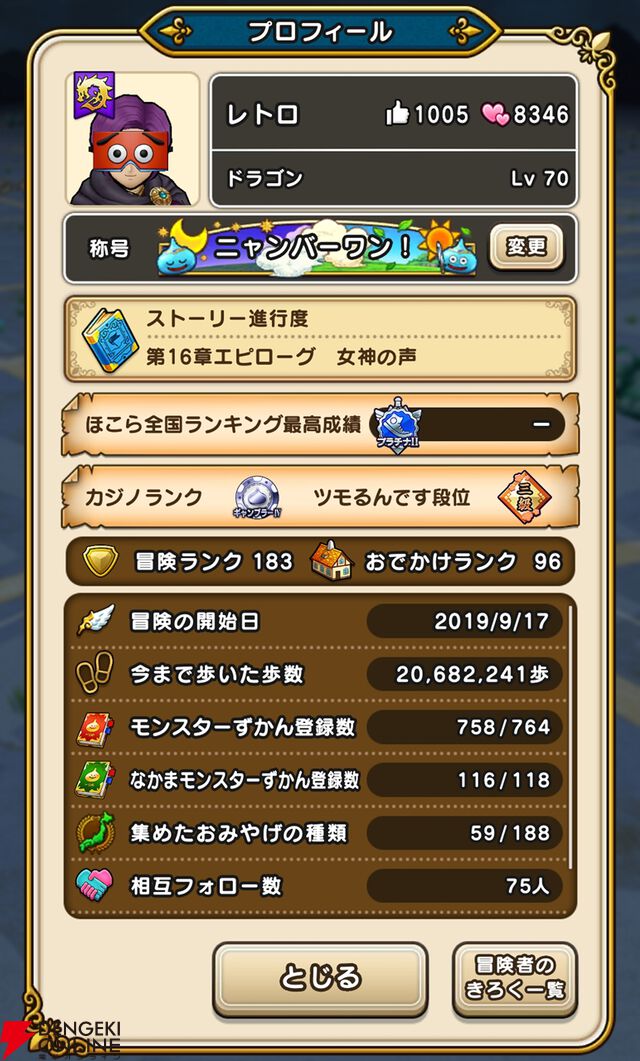
Task: Open 冒険者のきろく一覧 records list
Action: (514, 978)
